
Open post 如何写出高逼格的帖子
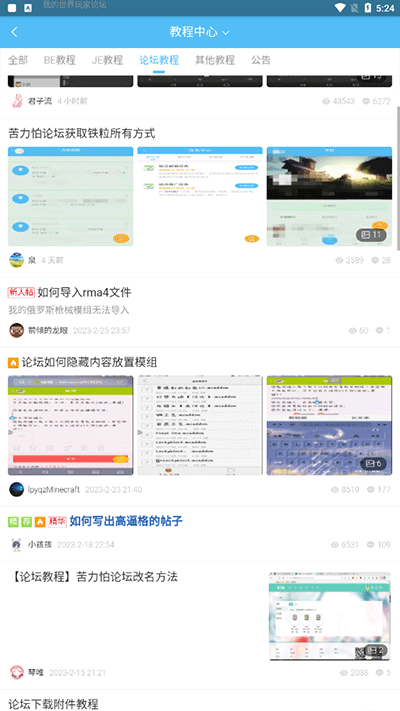coord(126,521)
